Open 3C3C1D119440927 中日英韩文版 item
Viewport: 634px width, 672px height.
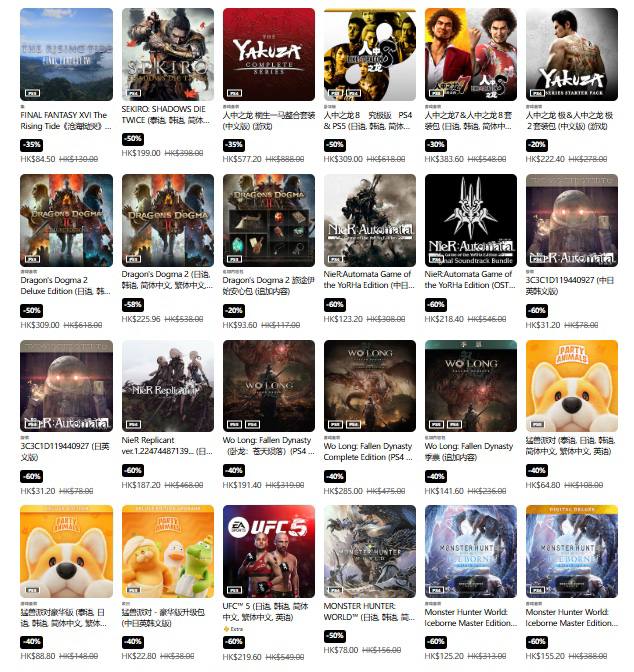[x=571, y=219]
